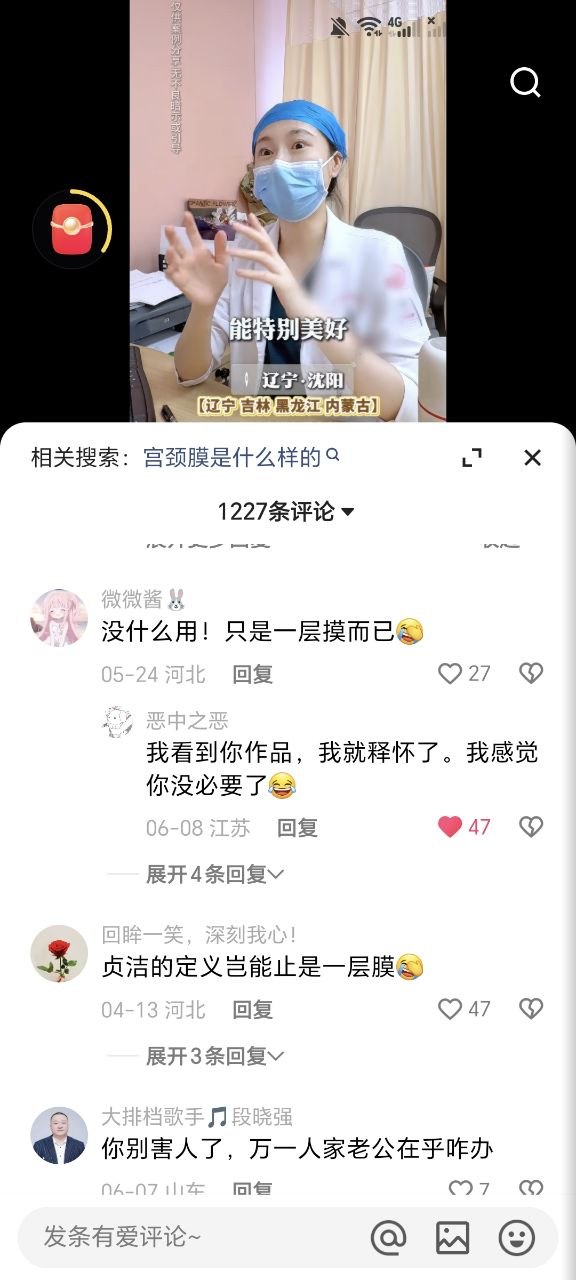Unlike 恶中之恶's reply

pos(464,827)
